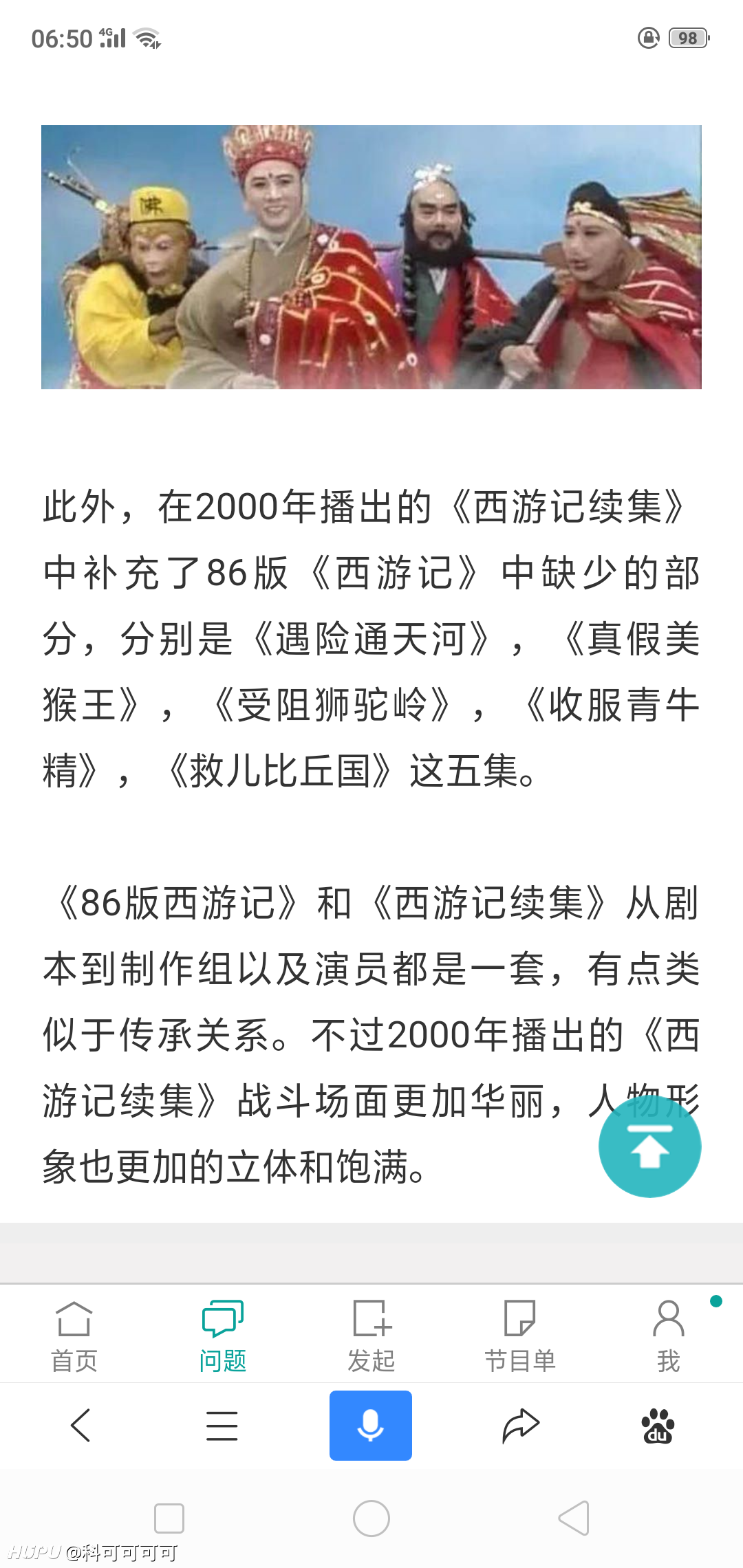Viewport: 743px width, 1568px height.
Task: Open recent apps with the square button
Action: (169, 1518)
